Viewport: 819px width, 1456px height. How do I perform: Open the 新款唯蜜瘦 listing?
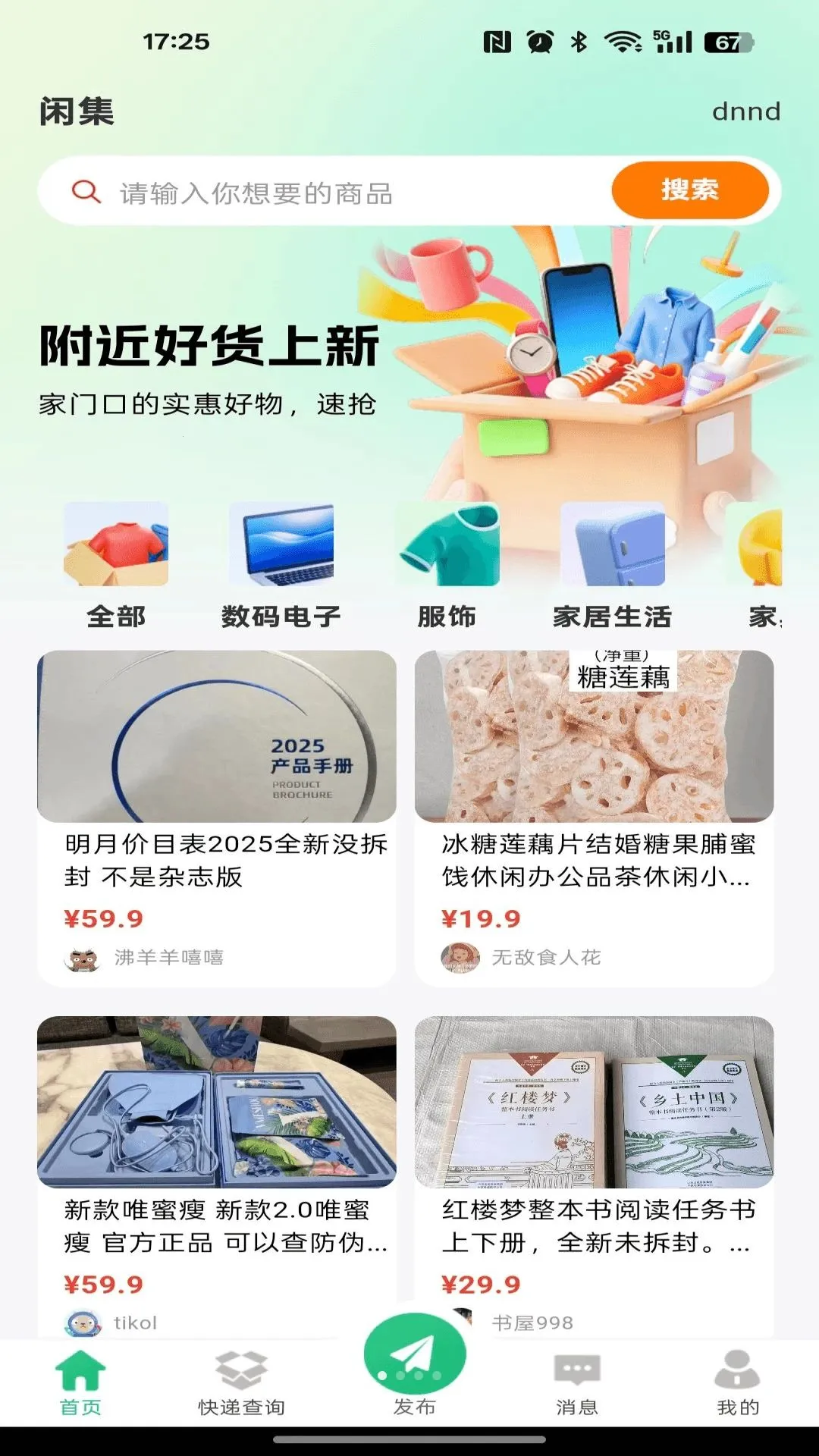point(217,1177)
